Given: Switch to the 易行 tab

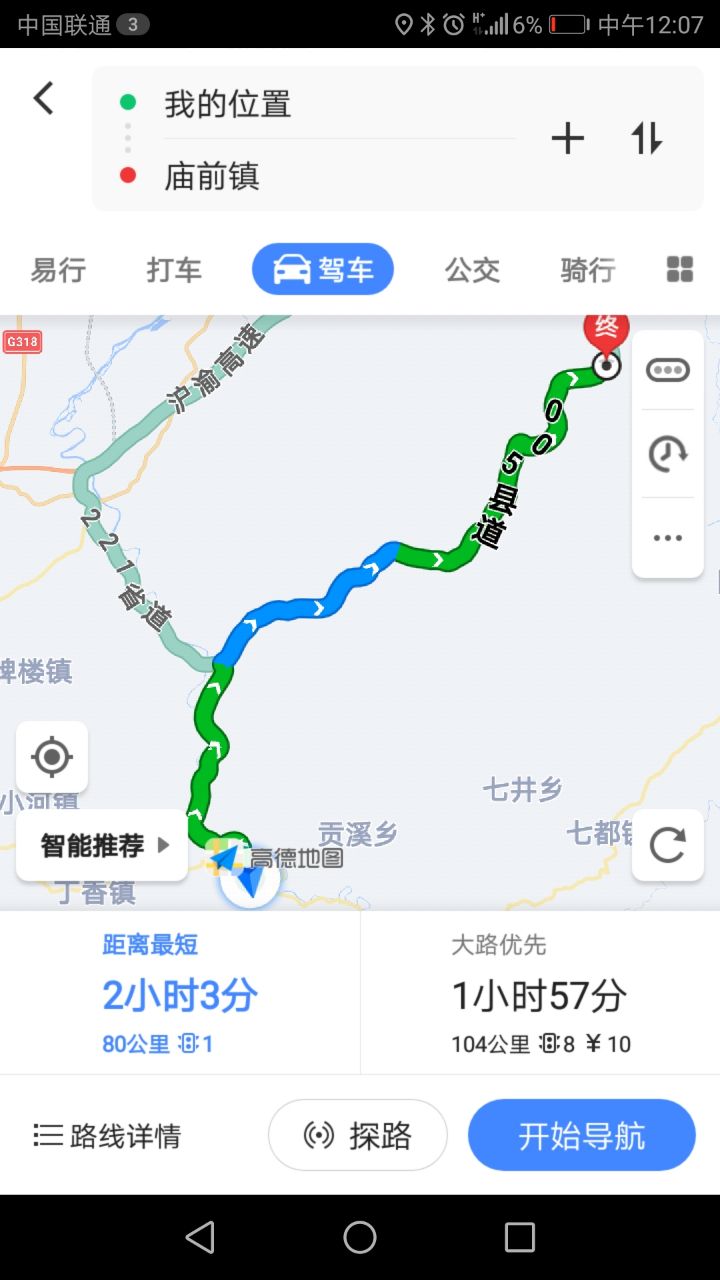Looking at the screenshot, I should (58, 270).
